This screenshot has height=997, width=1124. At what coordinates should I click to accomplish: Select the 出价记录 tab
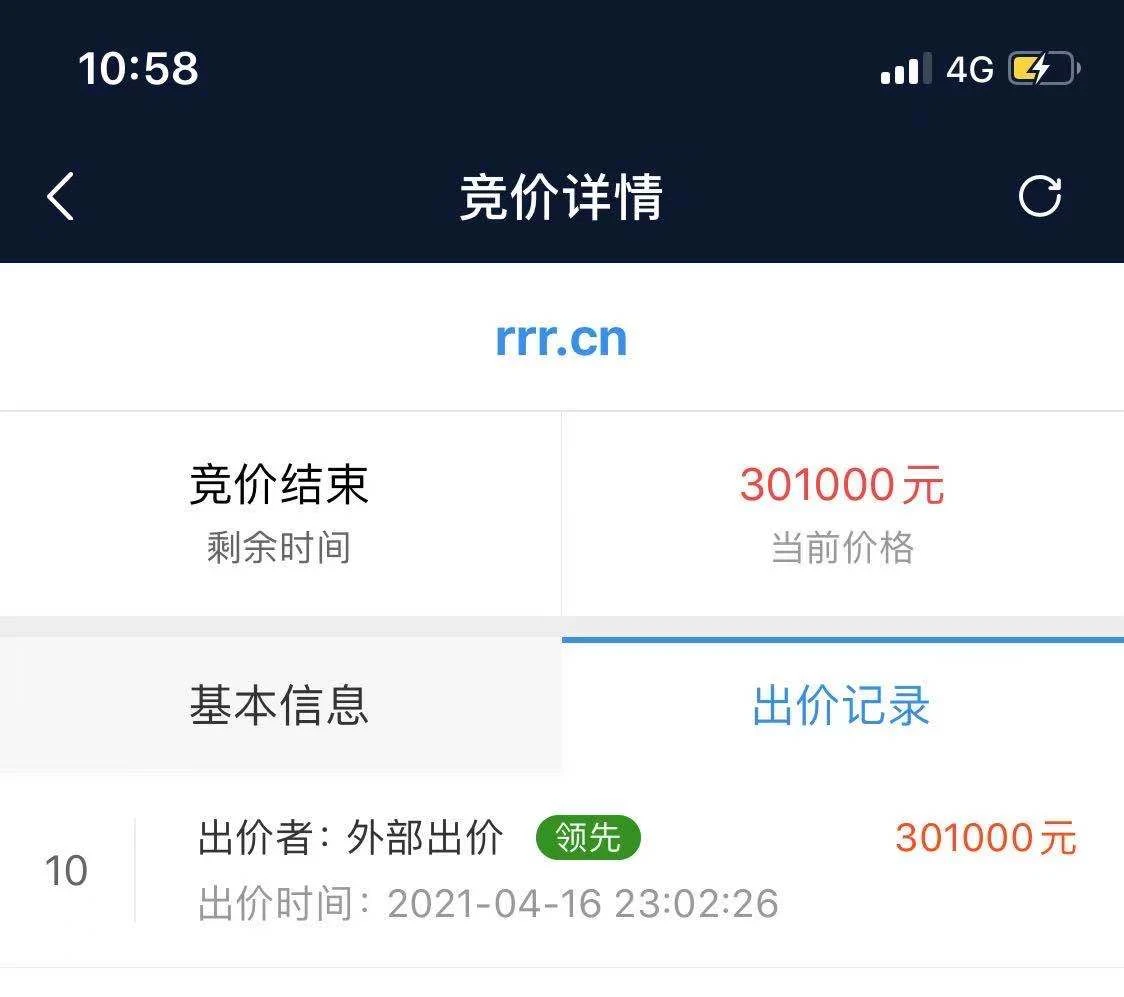(x=841, y=705)
